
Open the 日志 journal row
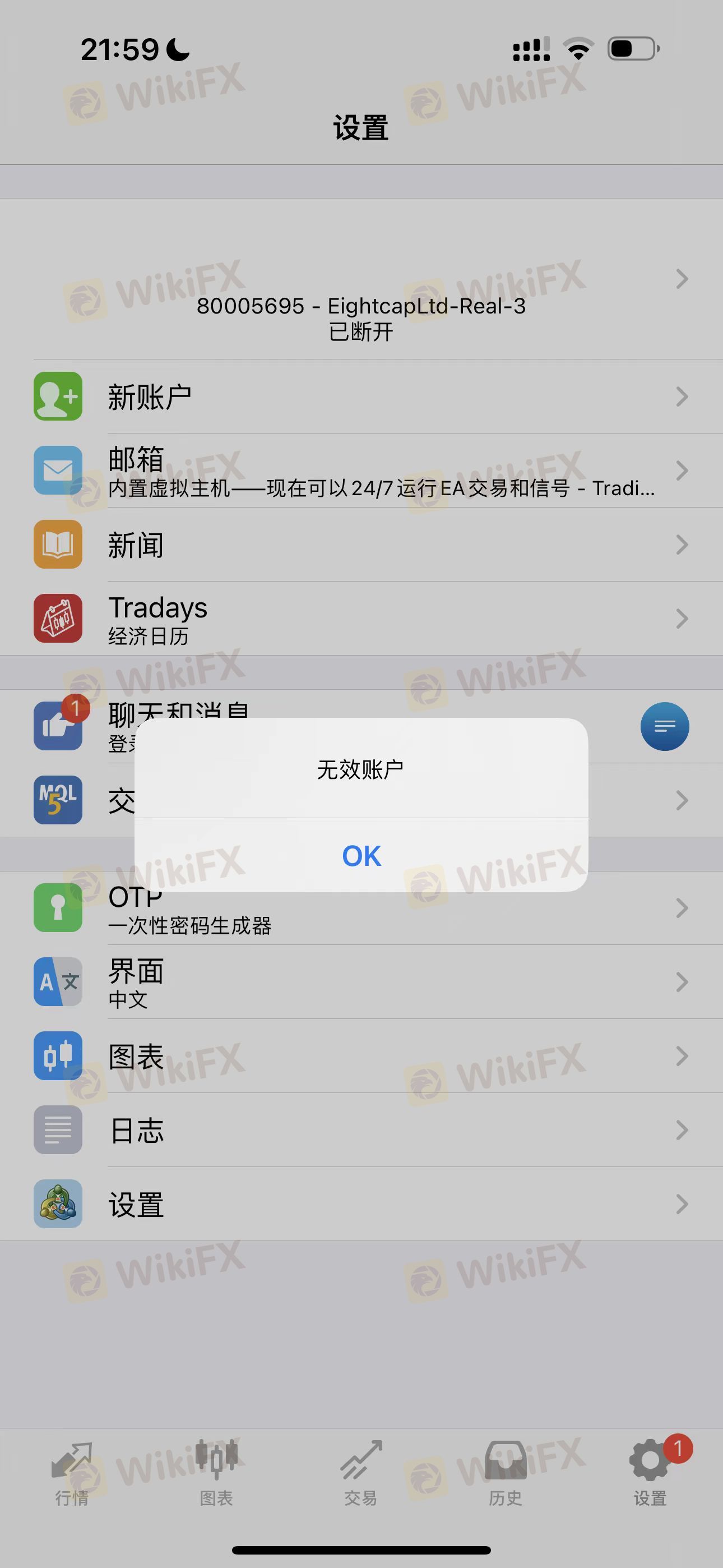tap(361, 1130)
